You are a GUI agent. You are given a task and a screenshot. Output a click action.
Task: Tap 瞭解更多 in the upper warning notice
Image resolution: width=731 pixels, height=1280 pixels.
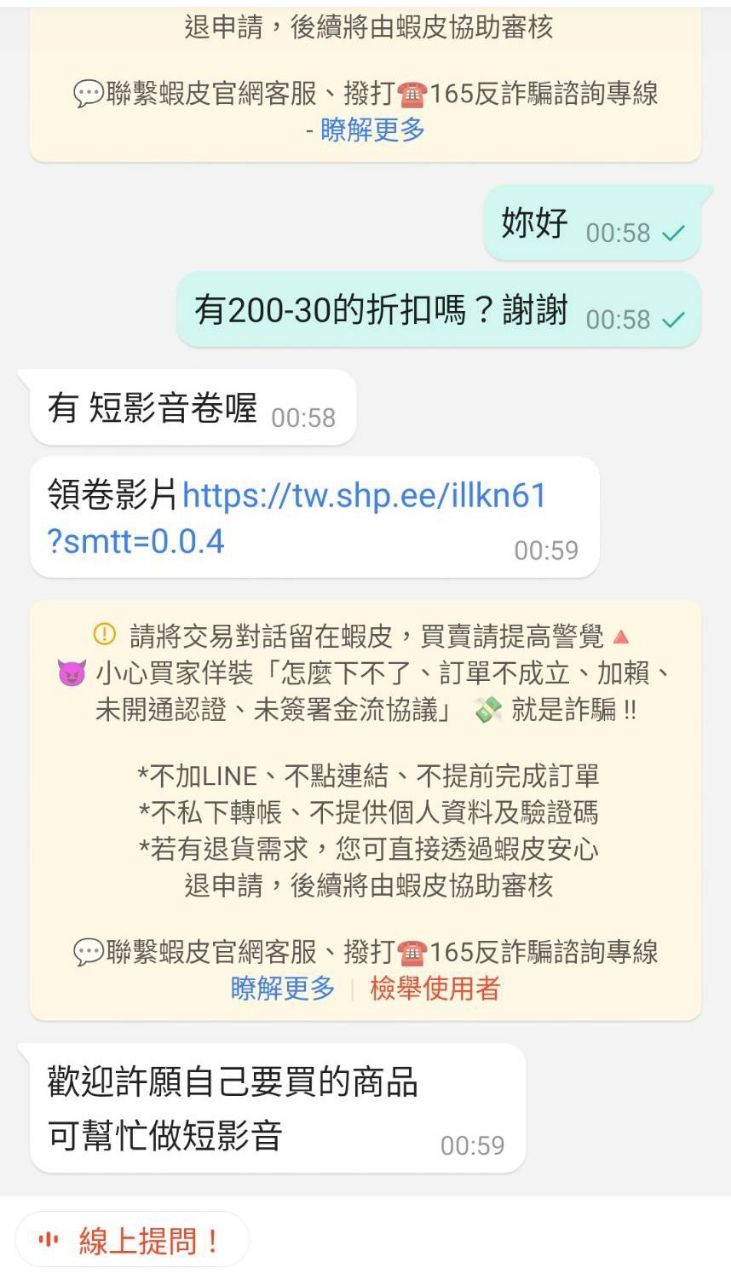pyautogui.click(x=372, y=130)
